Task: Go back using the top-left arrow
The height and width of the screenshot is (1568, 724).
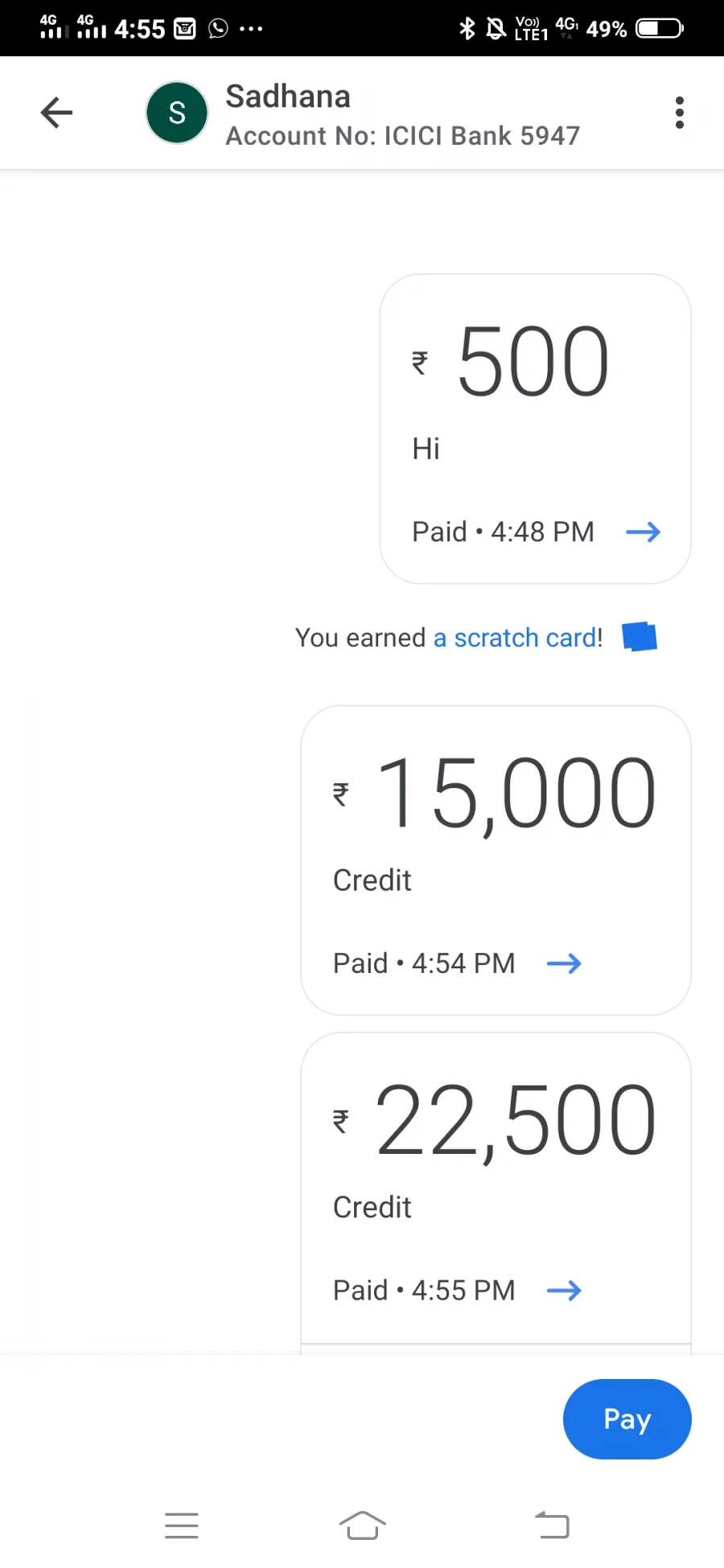Action: tap(56, 113)
